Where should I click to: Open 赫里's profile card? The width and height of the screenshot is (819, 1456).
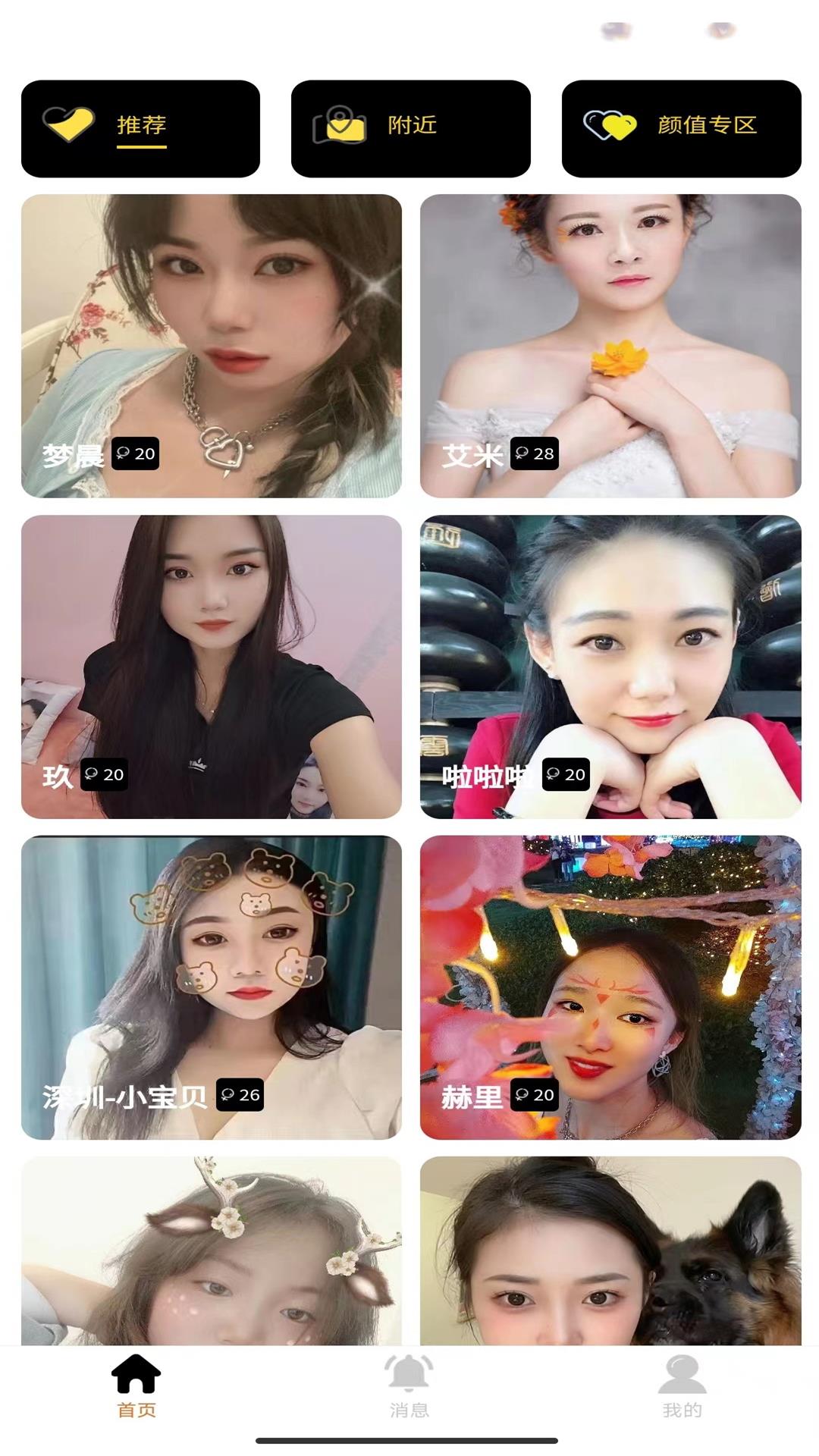(x=610, y=987)
